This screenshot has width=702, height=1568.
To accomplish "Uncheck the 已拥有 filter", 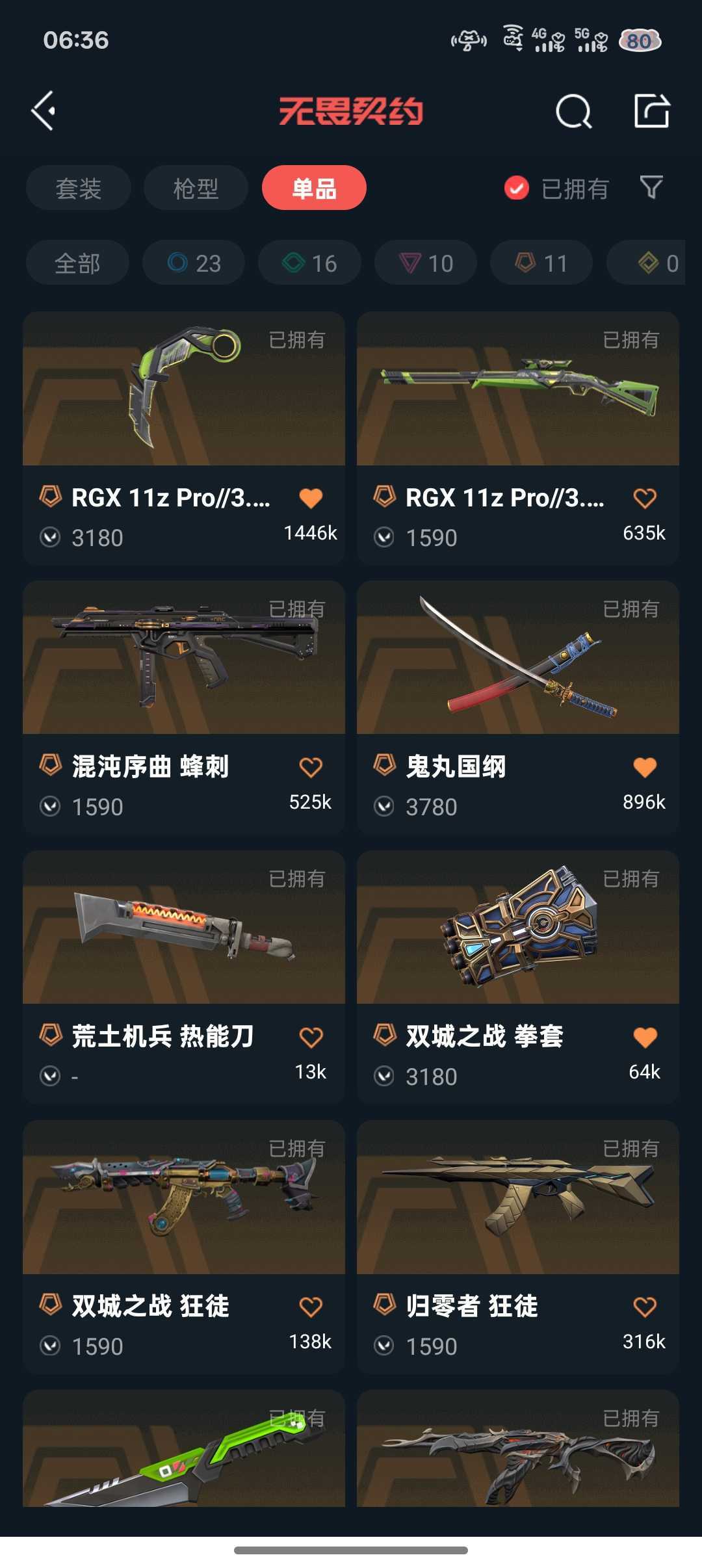I will click(517, 189).
